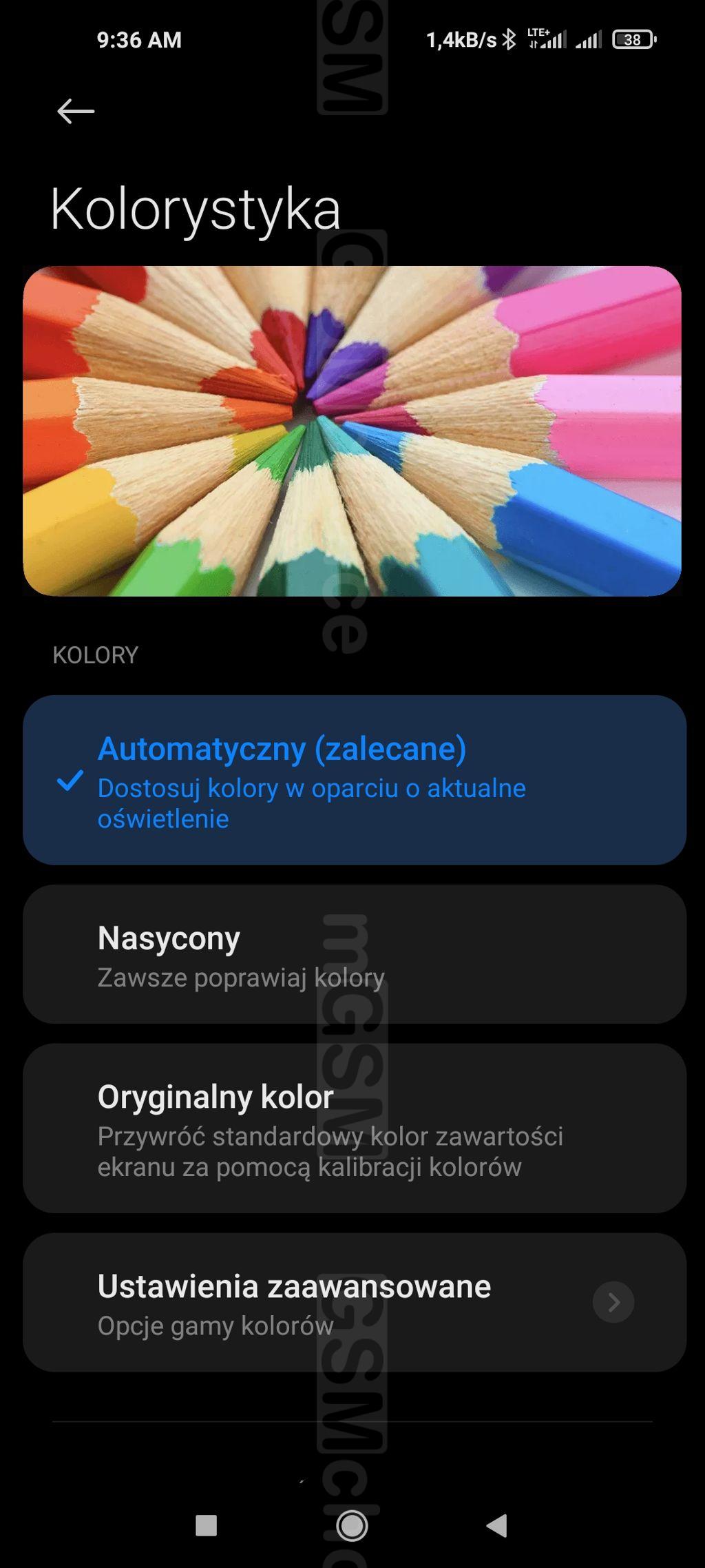This screenshot has width=705, height=1568.
Task: Choose the Nasycony color scheme
Action: (x=354, y=954)
